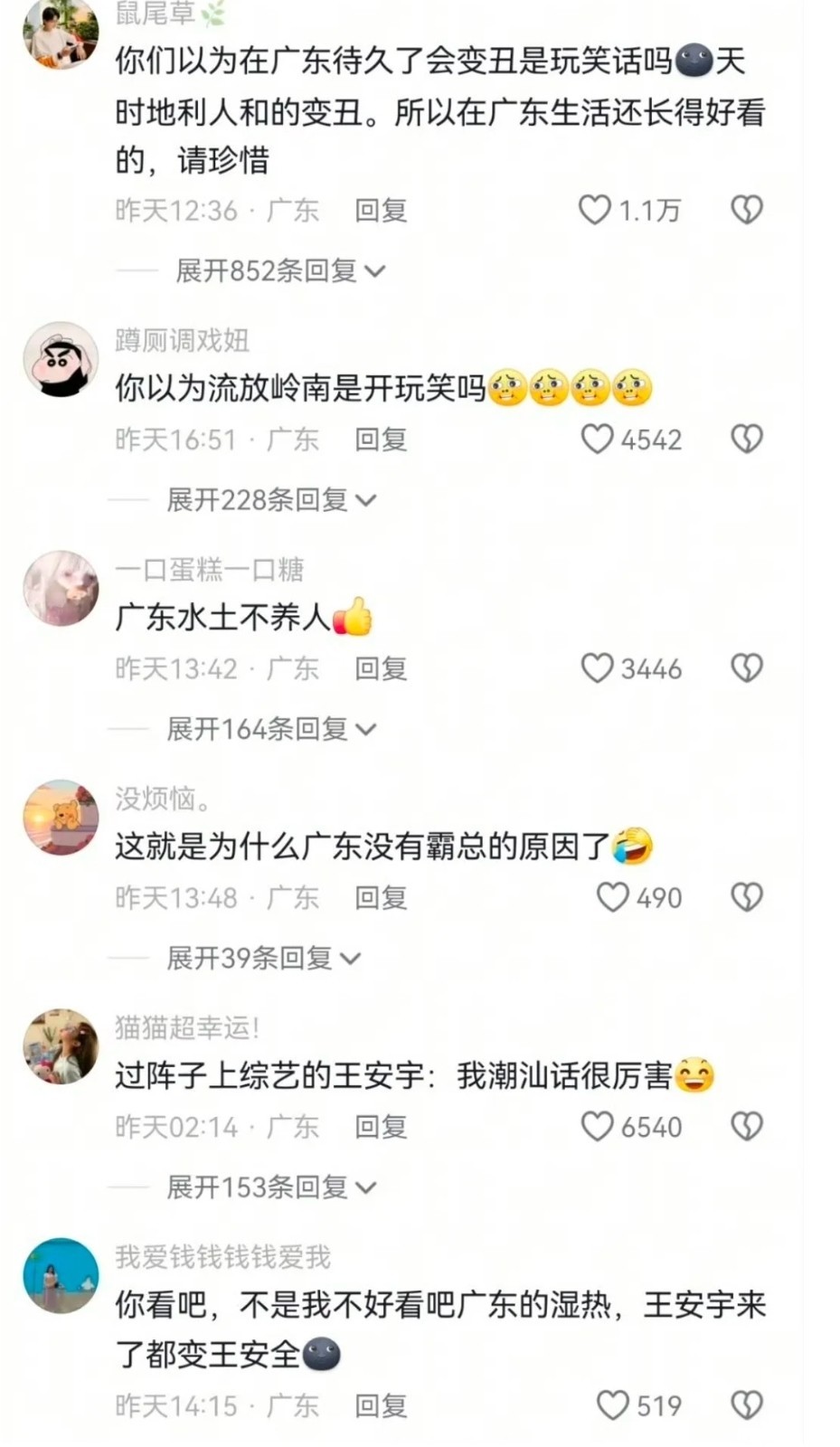Dislike 没烦恼。's comment
The width and height of the screenshot is (840, 1447).
[747, 897]
